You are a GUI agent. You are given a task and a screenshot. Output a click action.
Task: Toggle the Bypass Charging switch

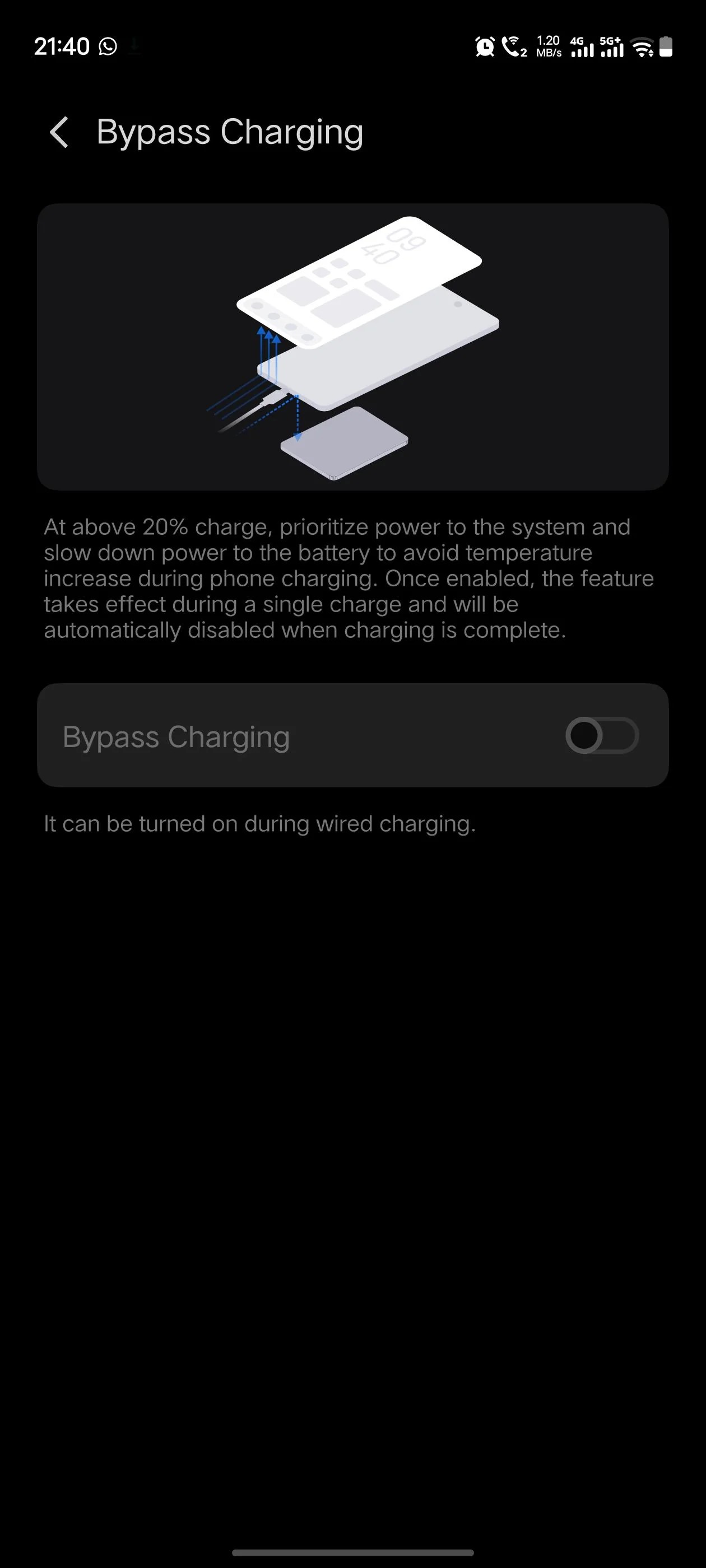point(601,735)
